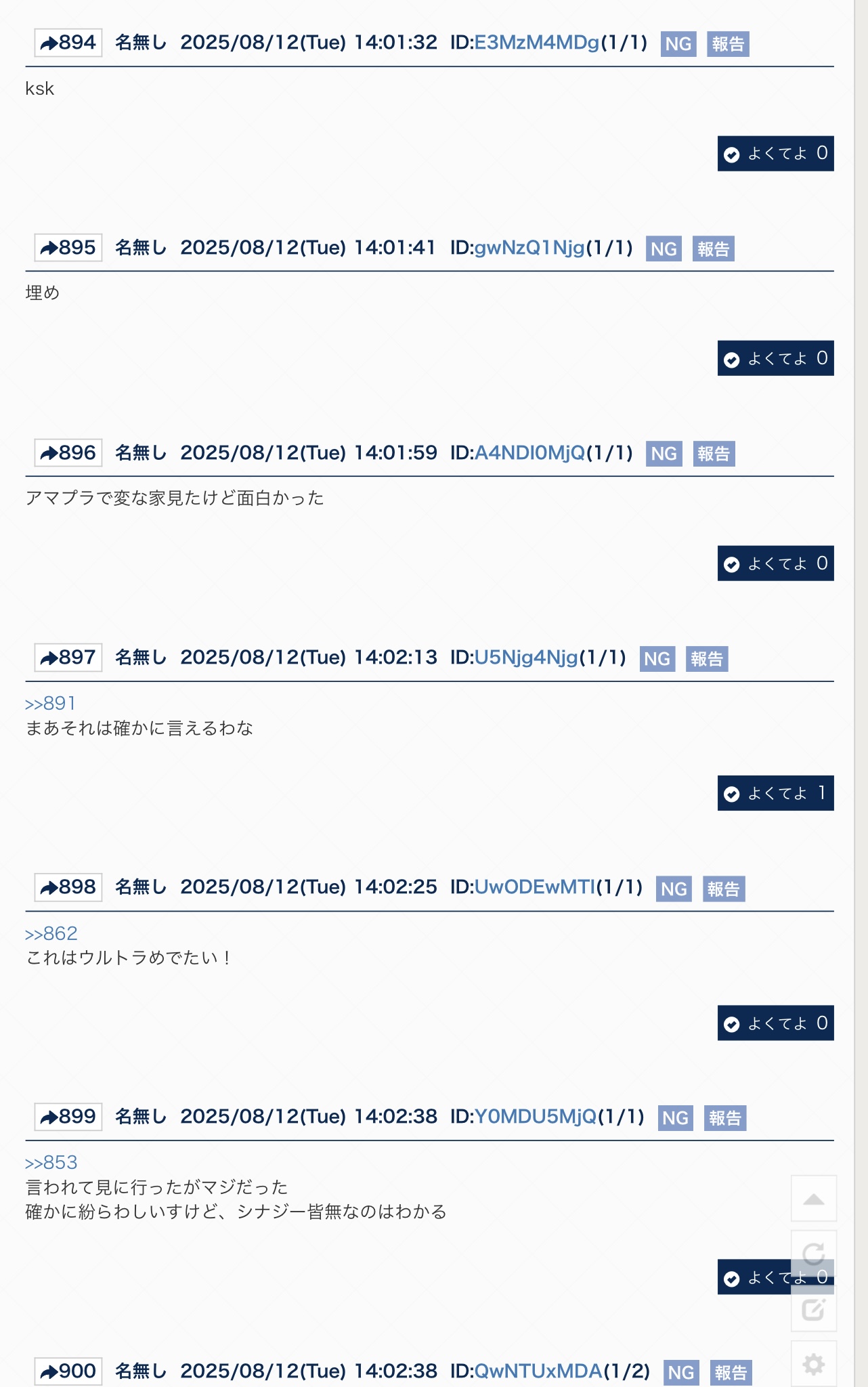Report post 896
This screenshot has width=868, height=1387.
(714, 454)
